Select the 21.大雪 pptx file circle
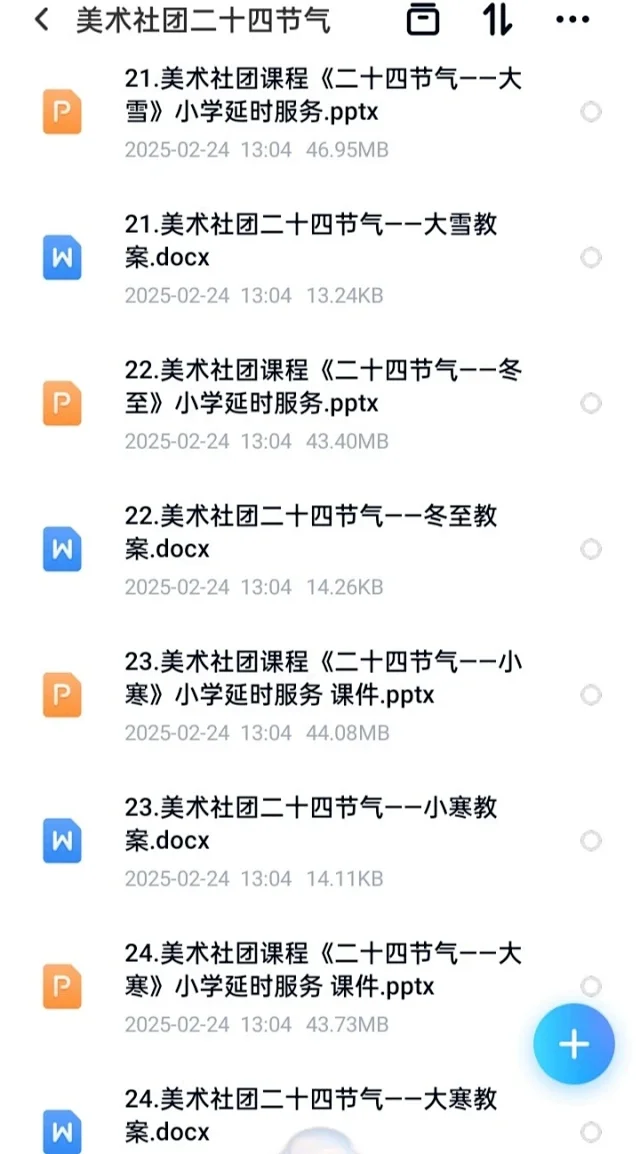The height and width of the screenshot is (1154, 640). (591, 112)
